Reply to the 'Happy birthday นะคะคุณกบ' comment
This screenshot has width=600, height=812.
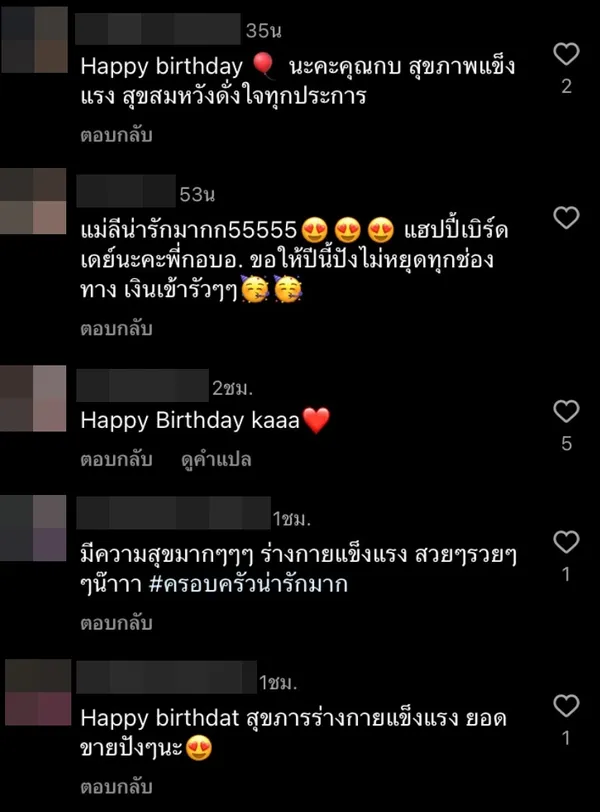(116, 133)
